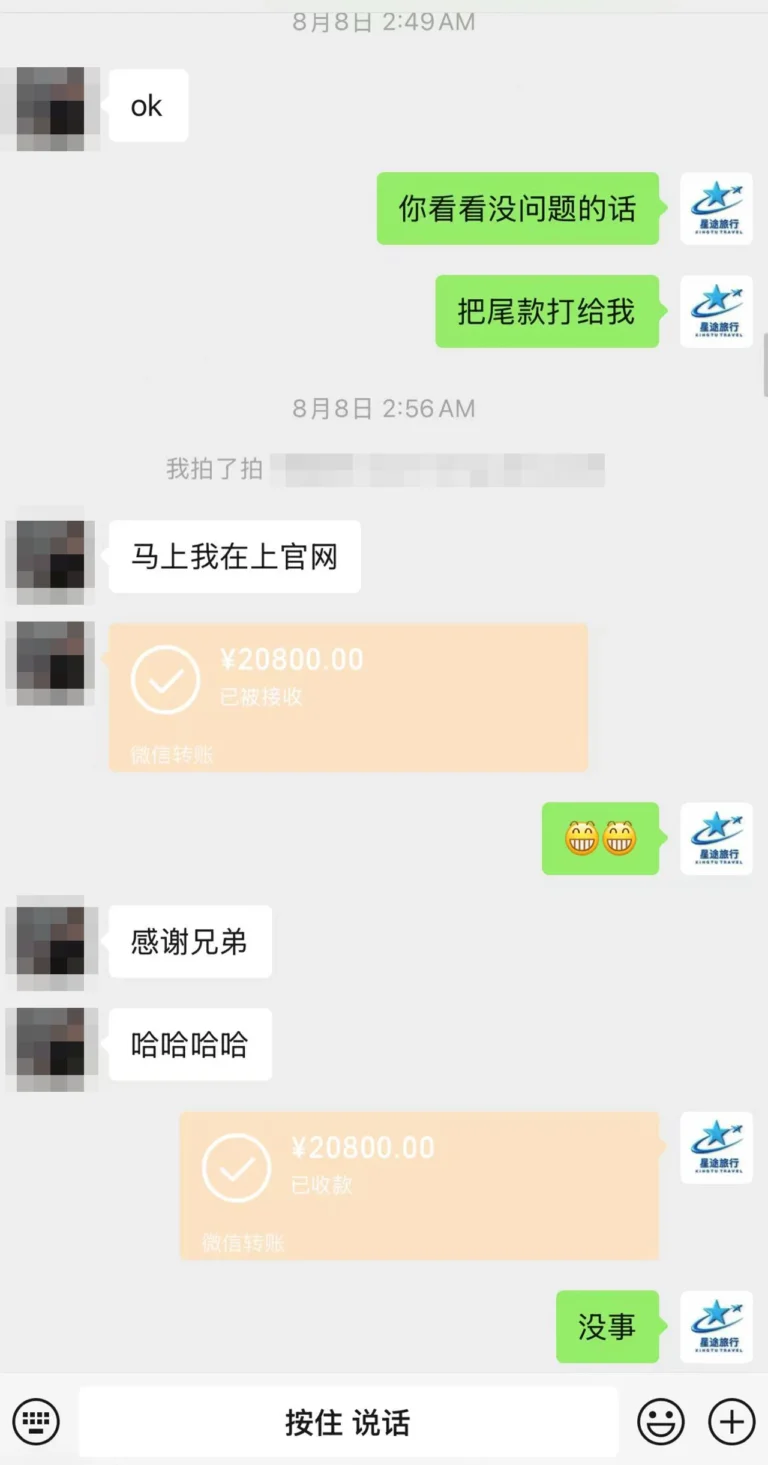Tap the '8月8日 2:56 AM' timestamp
Image resolution: width=768 pixels, height=1465 pixels.
[384, 408]
